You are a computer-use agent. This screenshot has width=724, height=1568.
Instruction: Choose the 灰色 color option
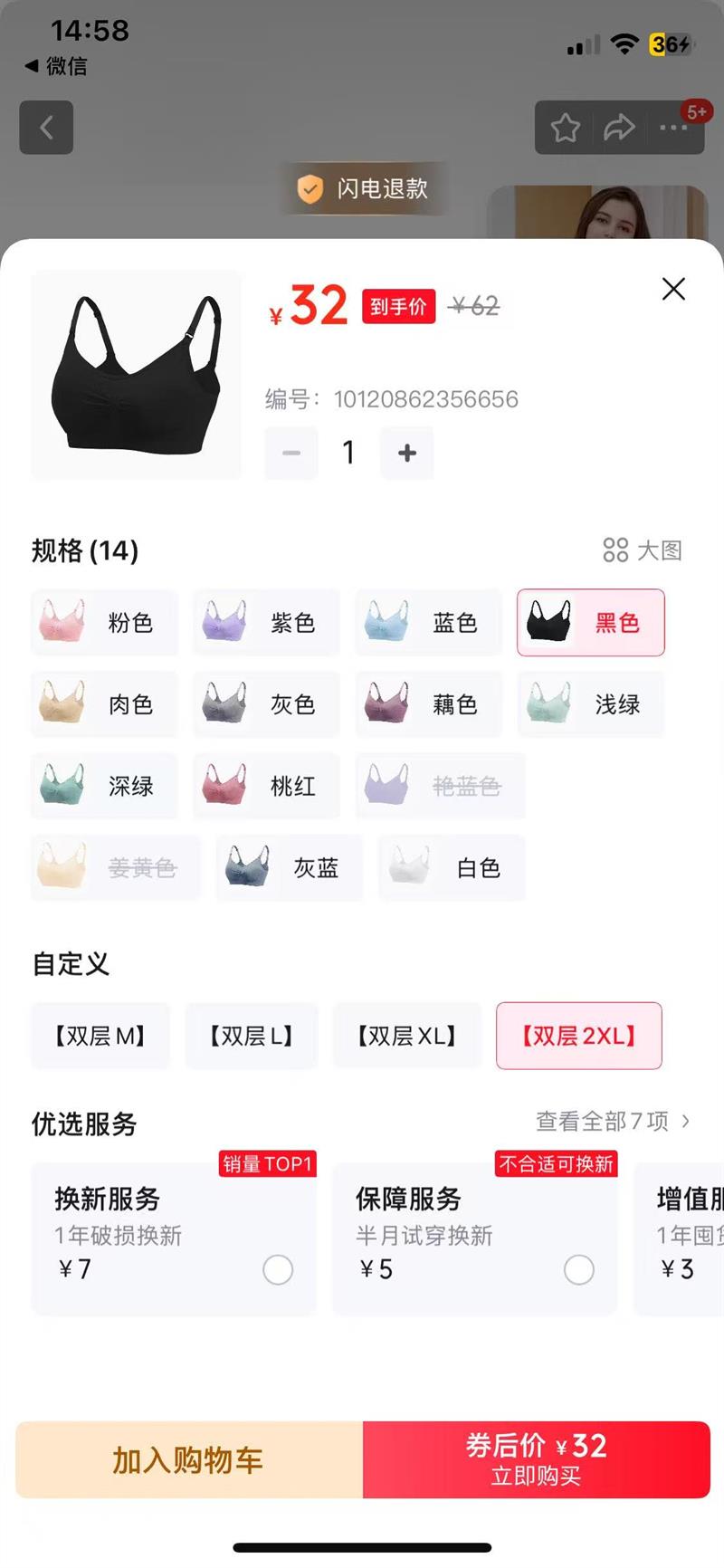pyautogui.click(x=267, y=704)
